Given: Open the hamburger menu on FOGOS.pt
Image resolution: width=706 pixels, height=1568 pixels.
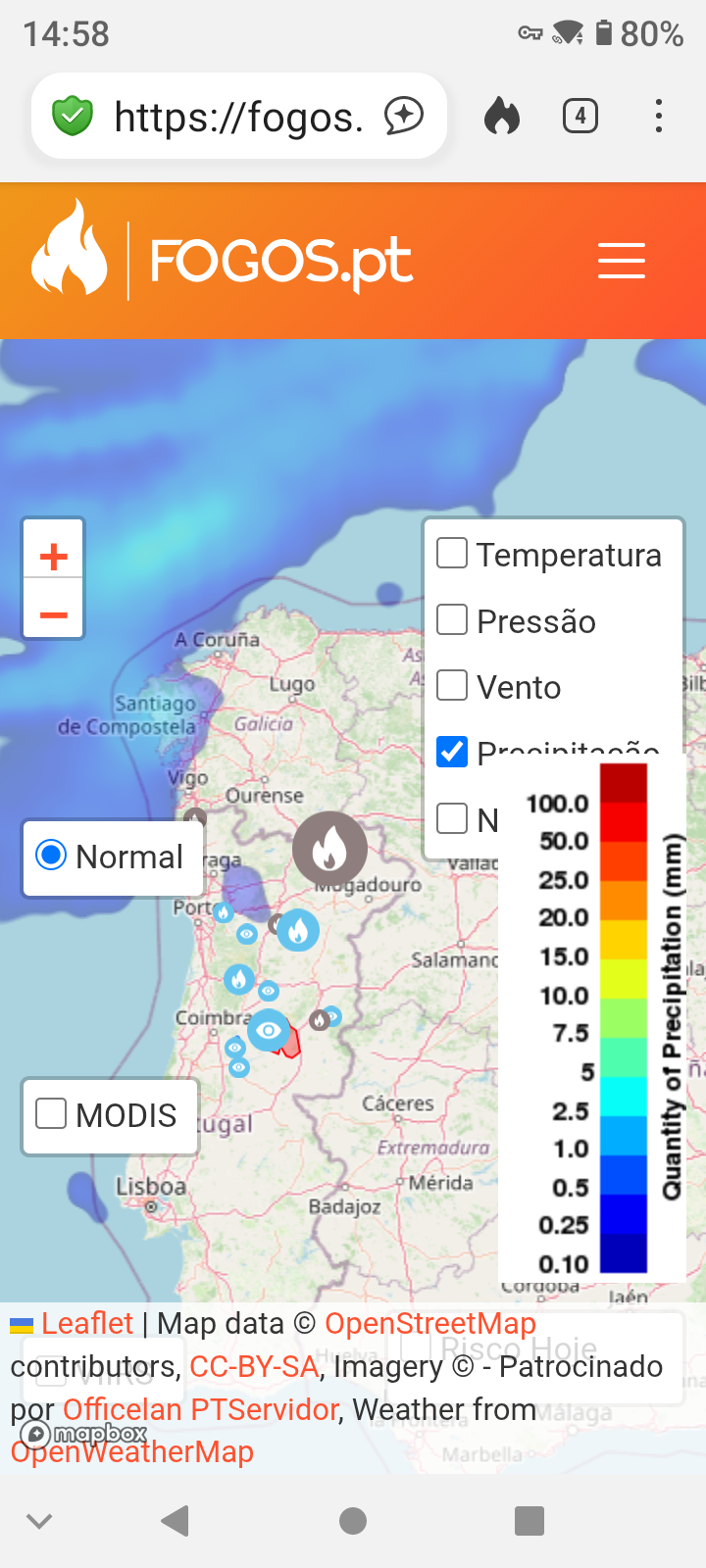Looking at the screenshot, I should coord(622,261).
